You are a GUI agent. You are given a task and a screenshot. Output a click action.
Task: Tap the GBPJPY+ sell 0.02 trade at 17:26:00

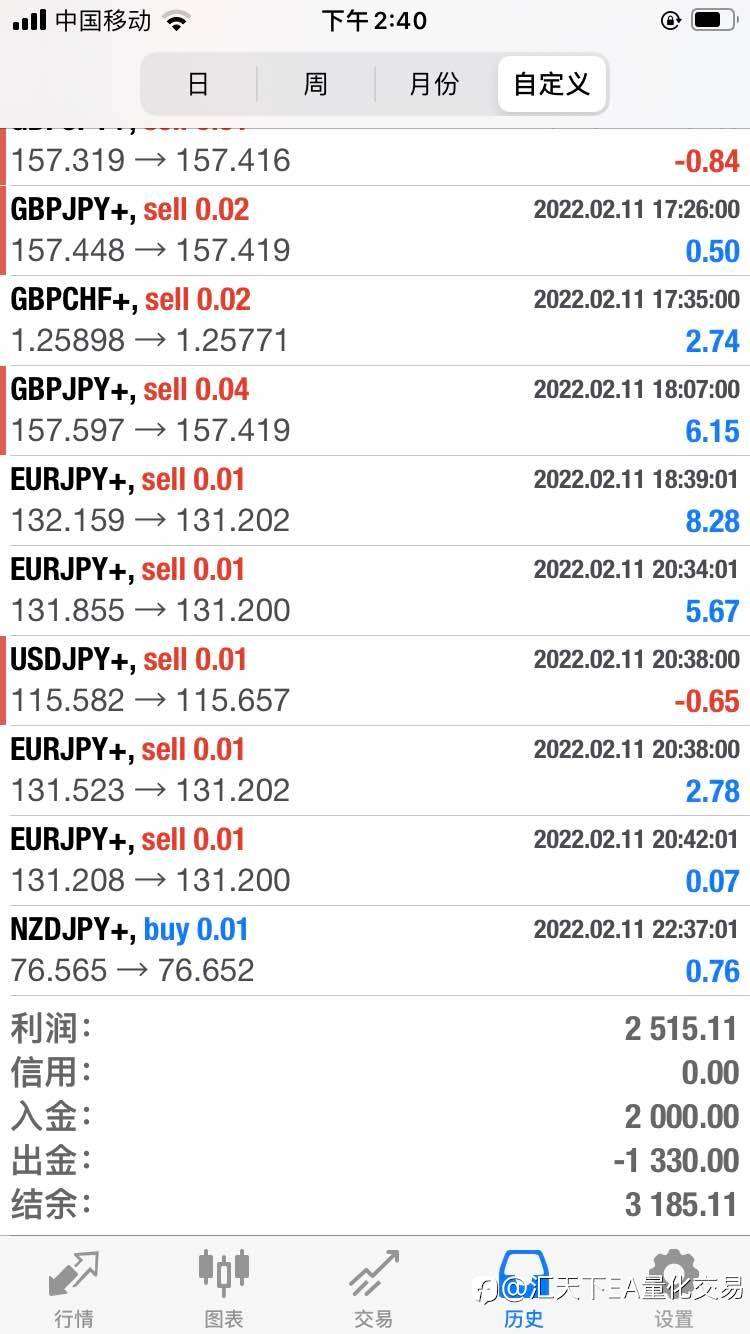pyautogui.click(x=375, y=231)
